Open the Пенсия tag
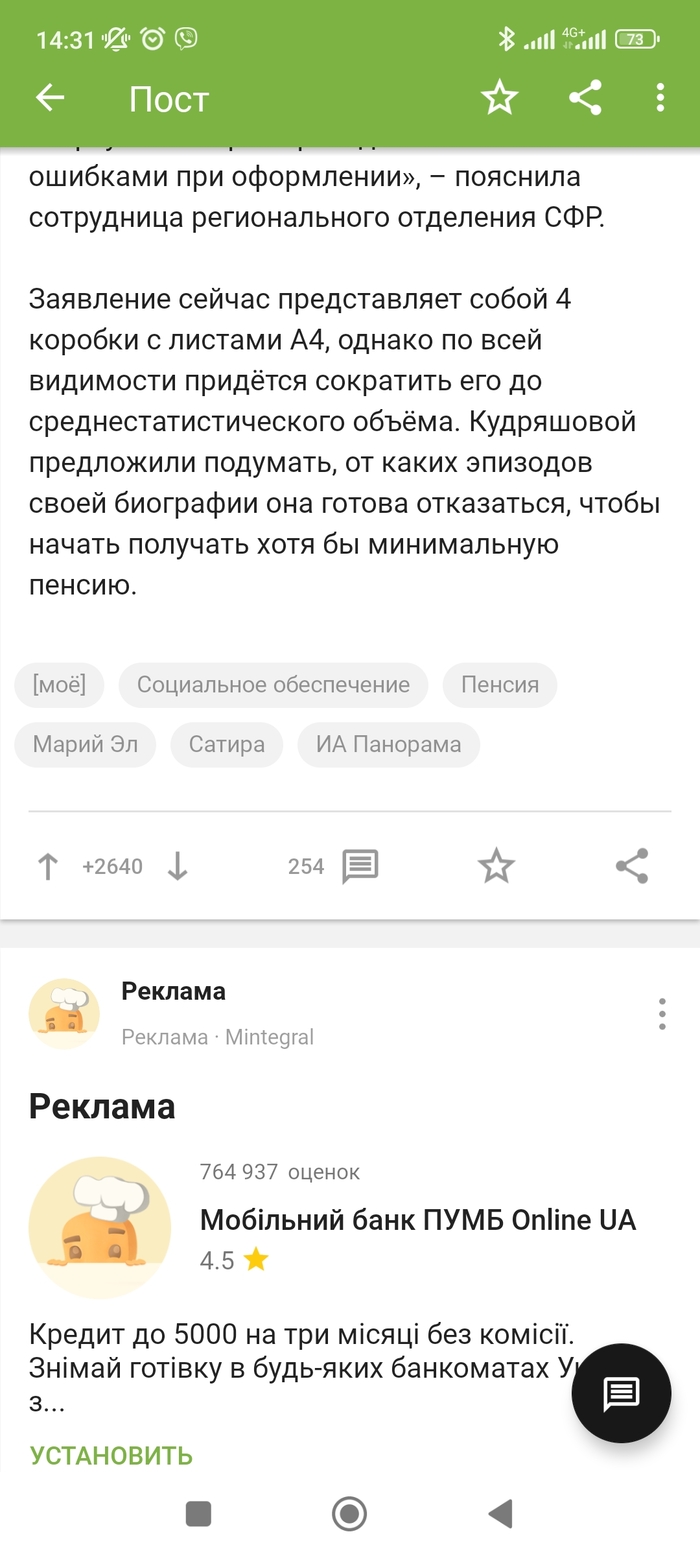This screenshot has height=1556, width=700. [x=499, y=685]
